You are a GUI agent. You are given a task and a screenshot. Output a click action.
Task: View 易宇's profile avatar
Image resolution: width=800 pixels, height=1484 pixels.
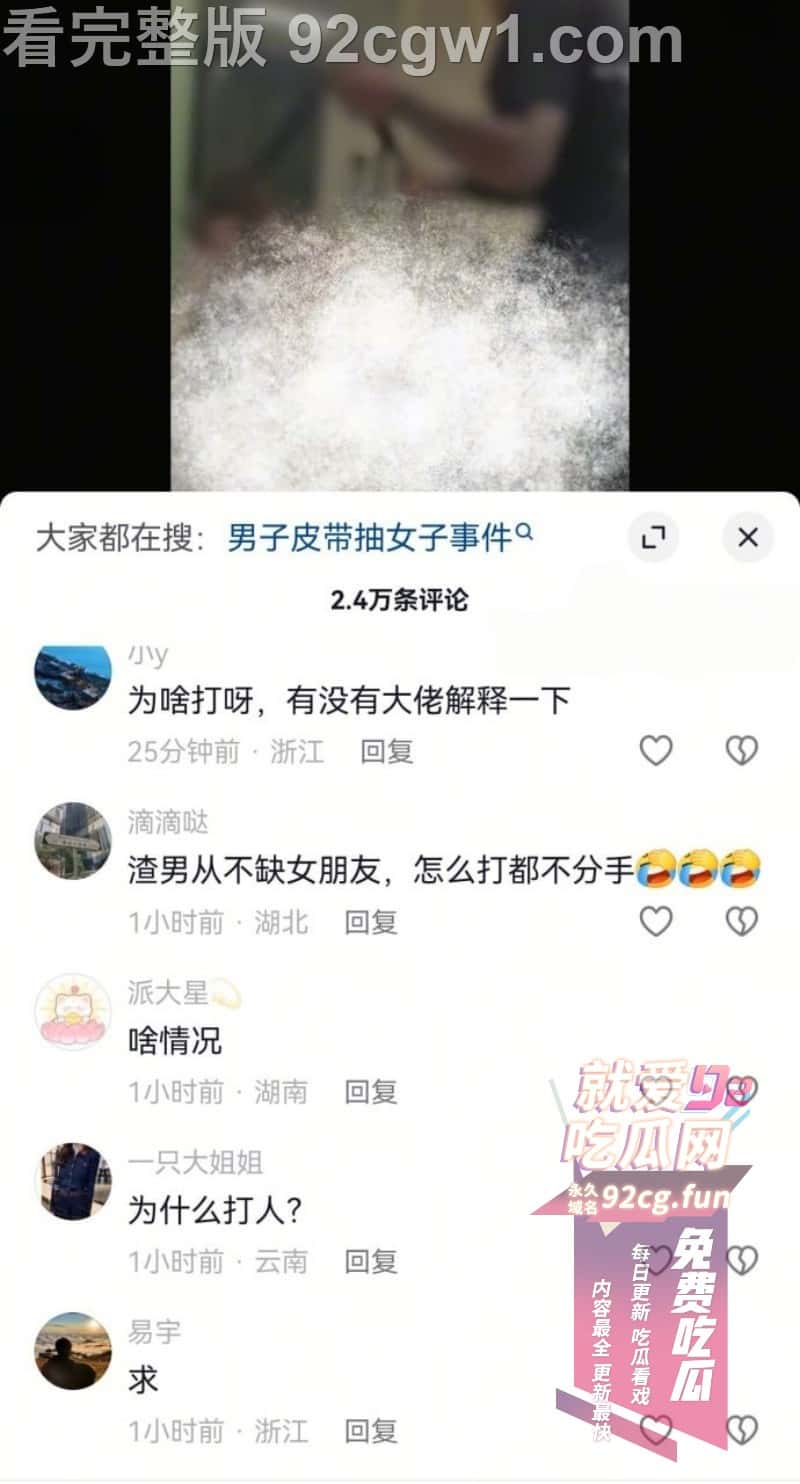click(73, 1351)
